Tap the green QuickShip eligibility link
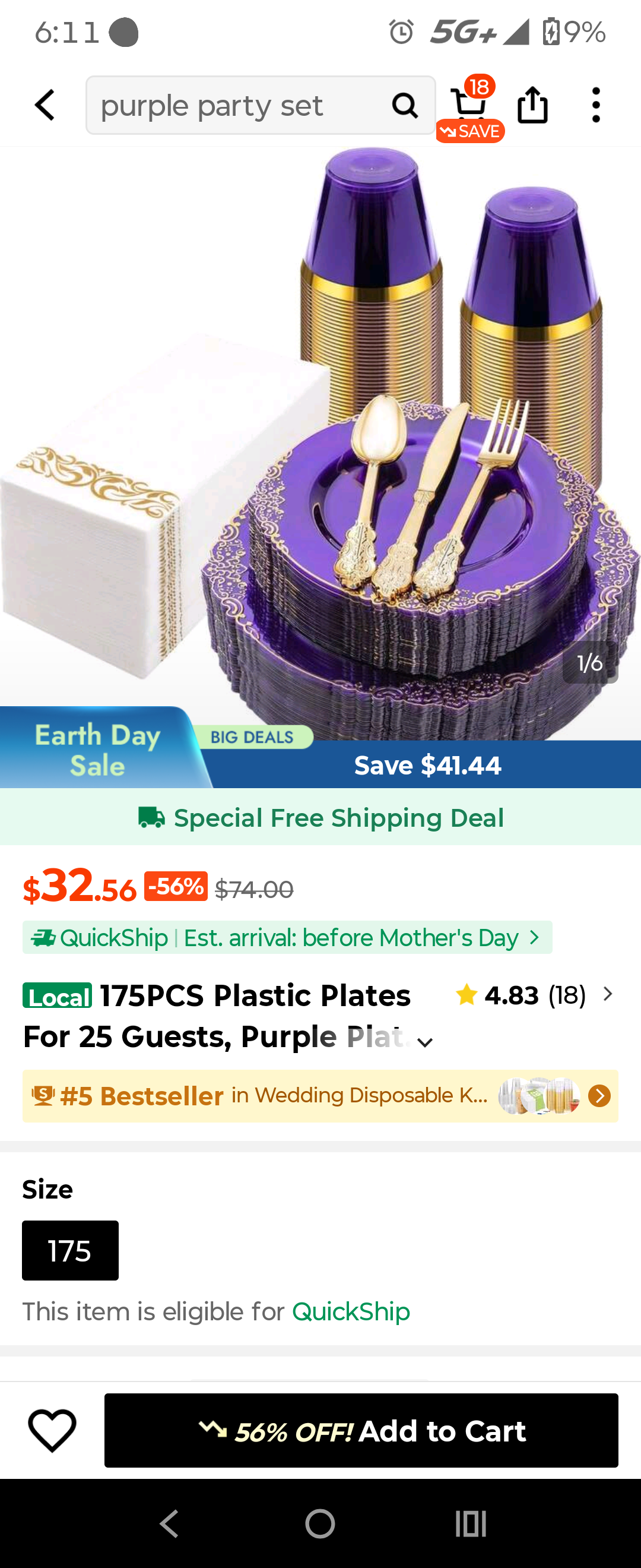This screenshot has width=641, height=1568. coord(351,1312)
